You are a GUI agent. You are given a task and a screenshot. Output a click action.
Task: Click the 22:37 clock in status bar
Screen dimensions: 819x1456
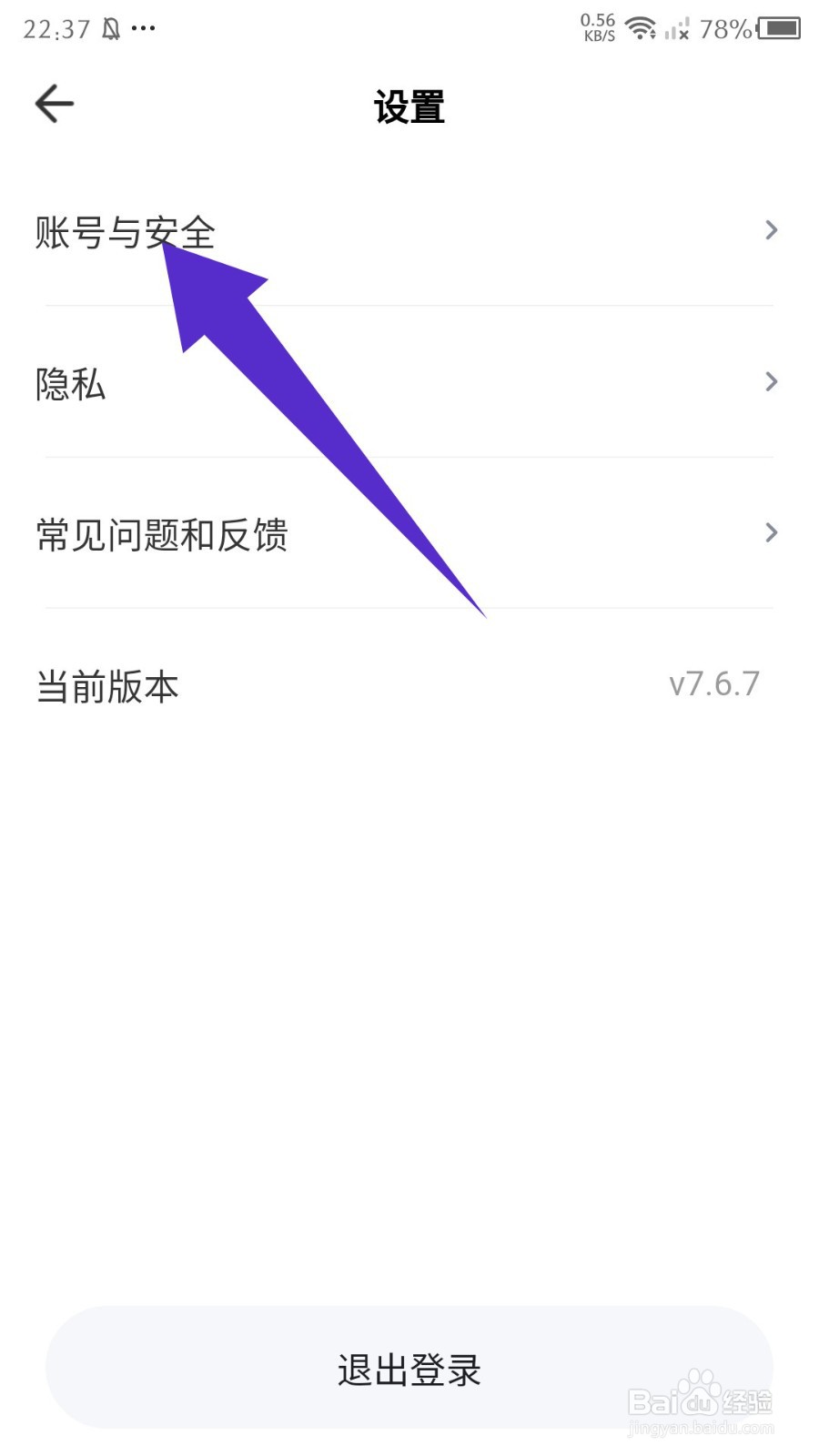(56, 28)
